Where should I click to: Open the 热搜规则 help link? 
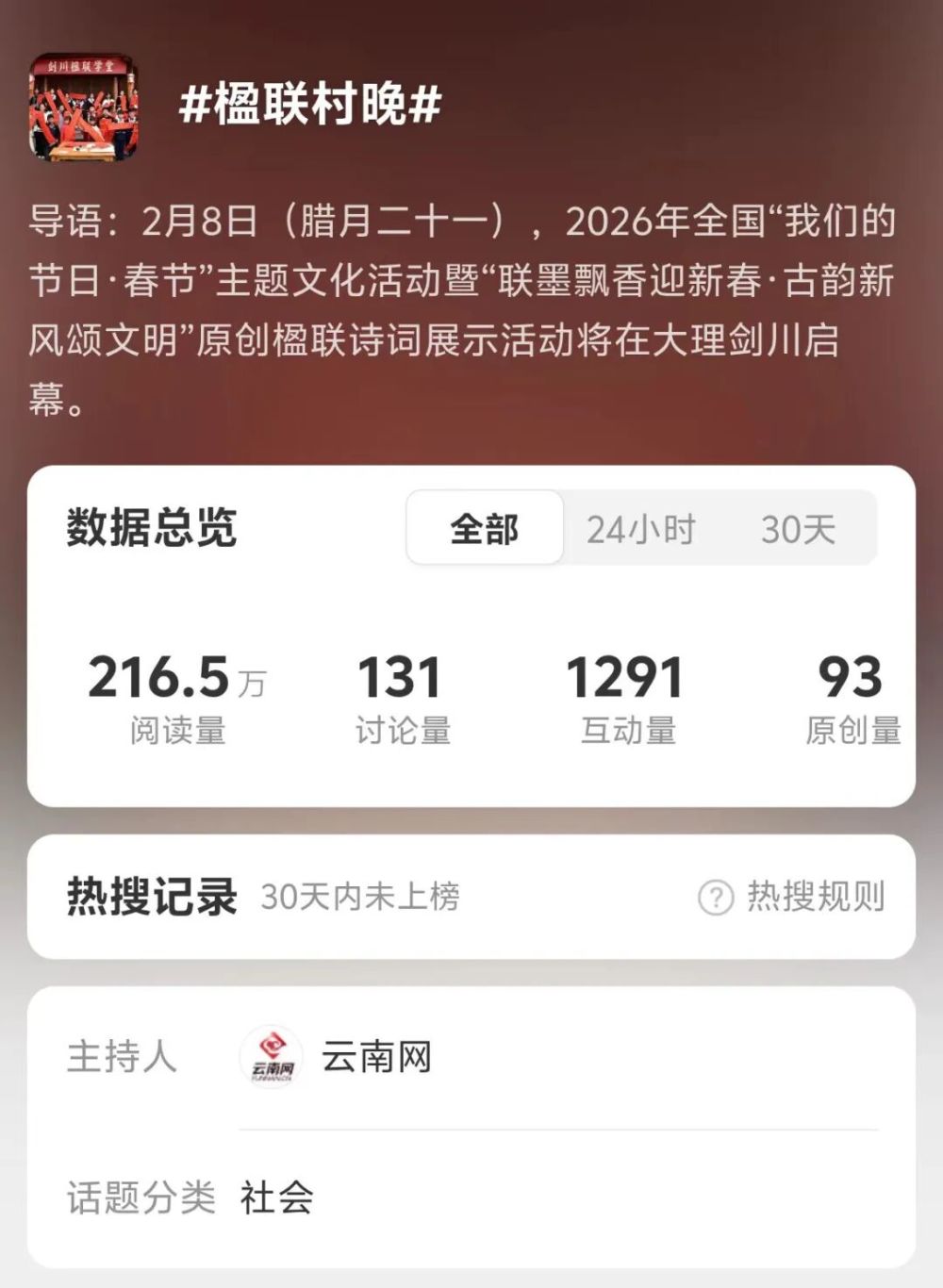[792, 897]
